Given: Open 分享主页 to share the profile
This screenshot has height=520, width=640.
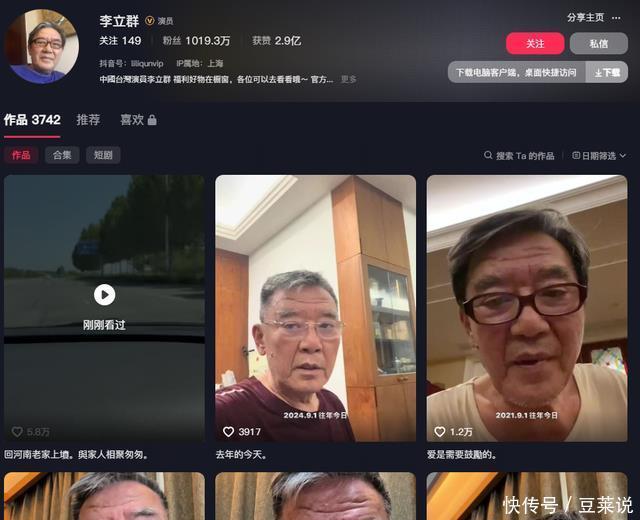Looking at the screenshot, I should coord(585,17).
